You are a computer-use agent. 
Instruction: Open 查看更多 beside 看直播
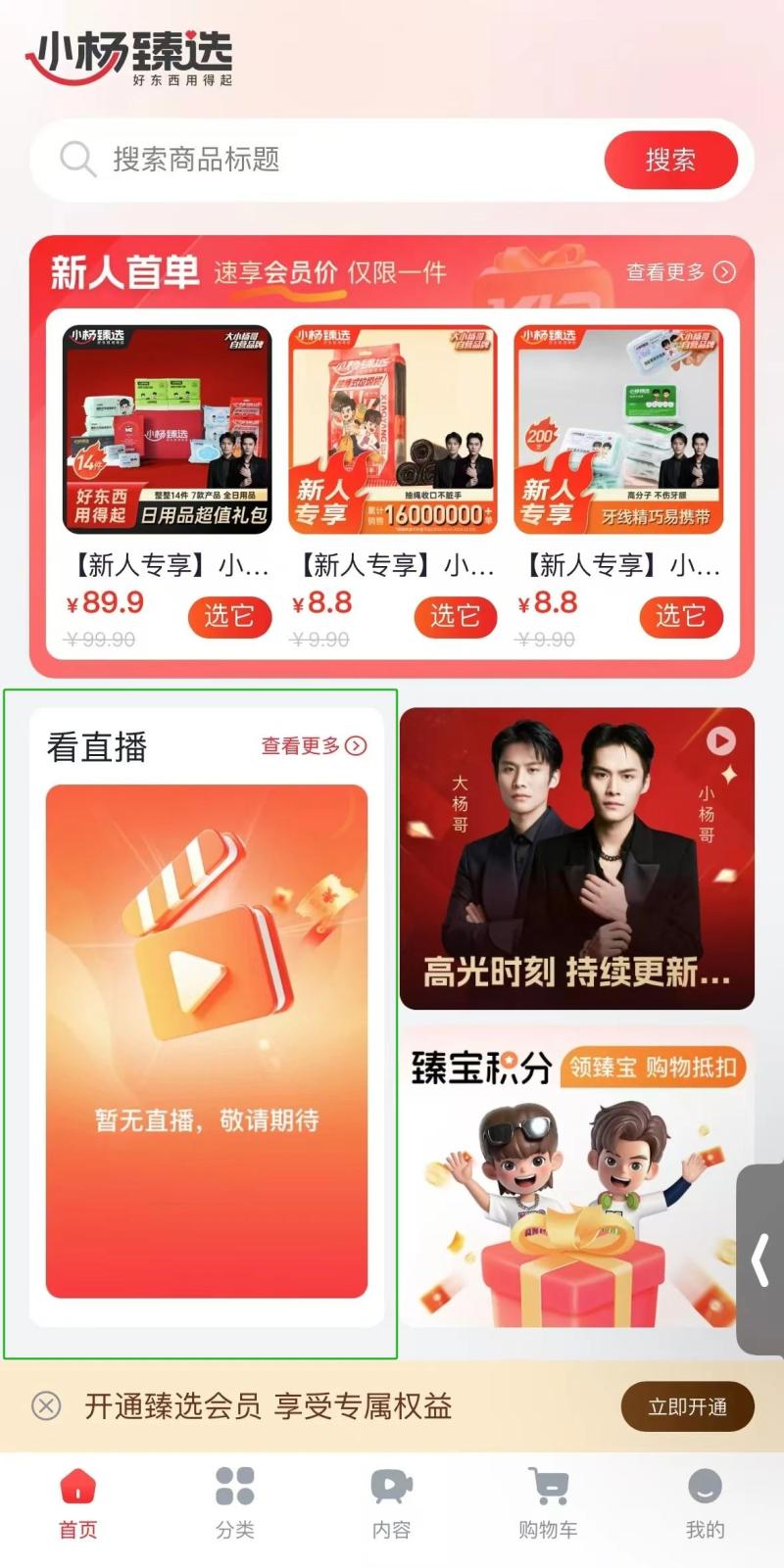[x=314, y=746]
